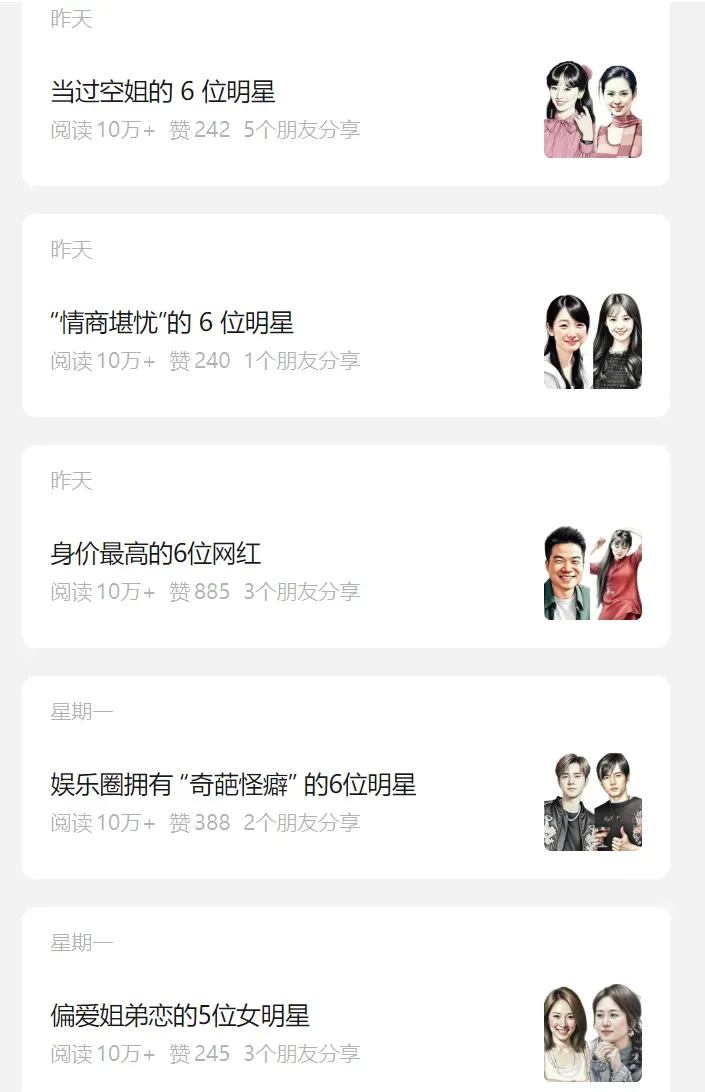Open article 偏爱姐弟恋的5位女明星

point(180,1016)
